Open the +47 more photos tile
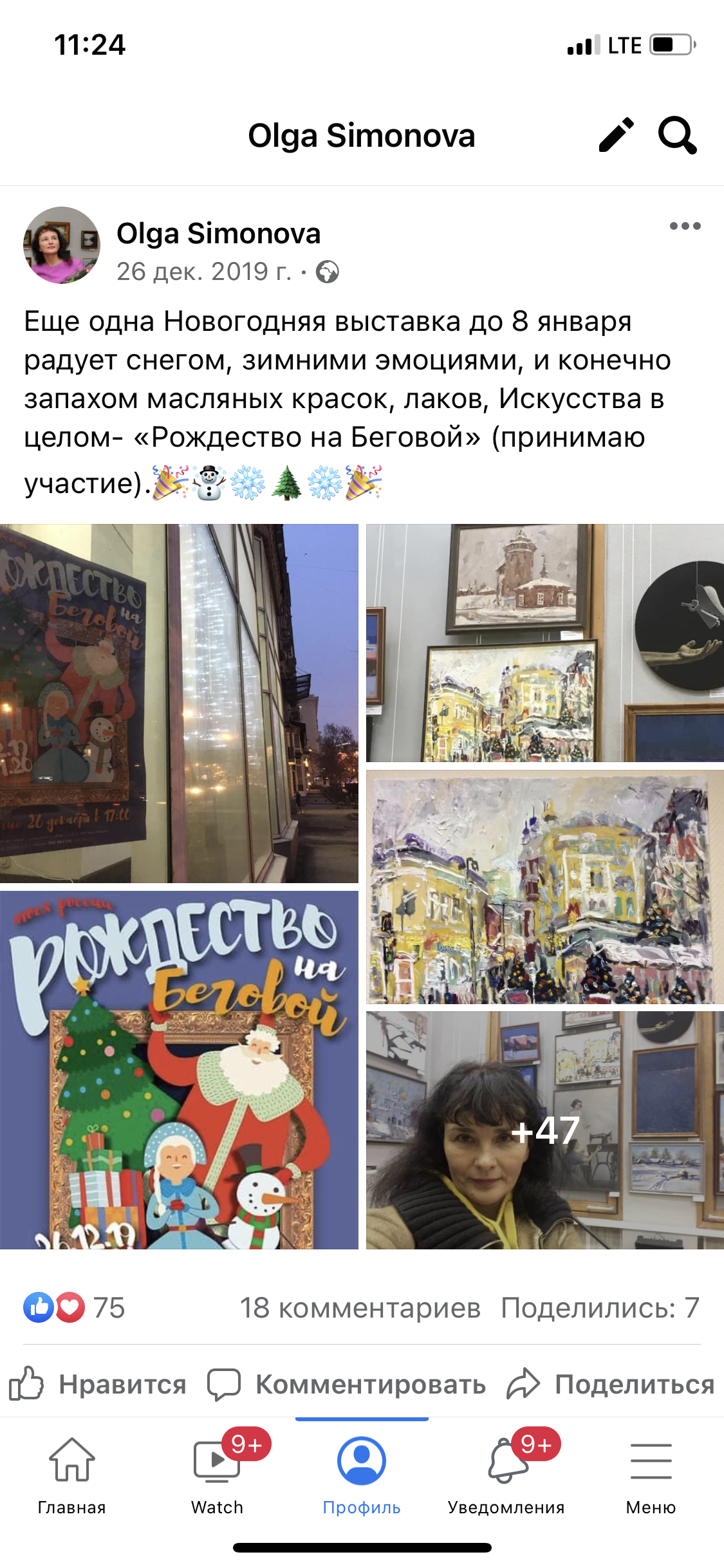The image size is (724, 1568). pyautogui.click(x=545, y=1130)
